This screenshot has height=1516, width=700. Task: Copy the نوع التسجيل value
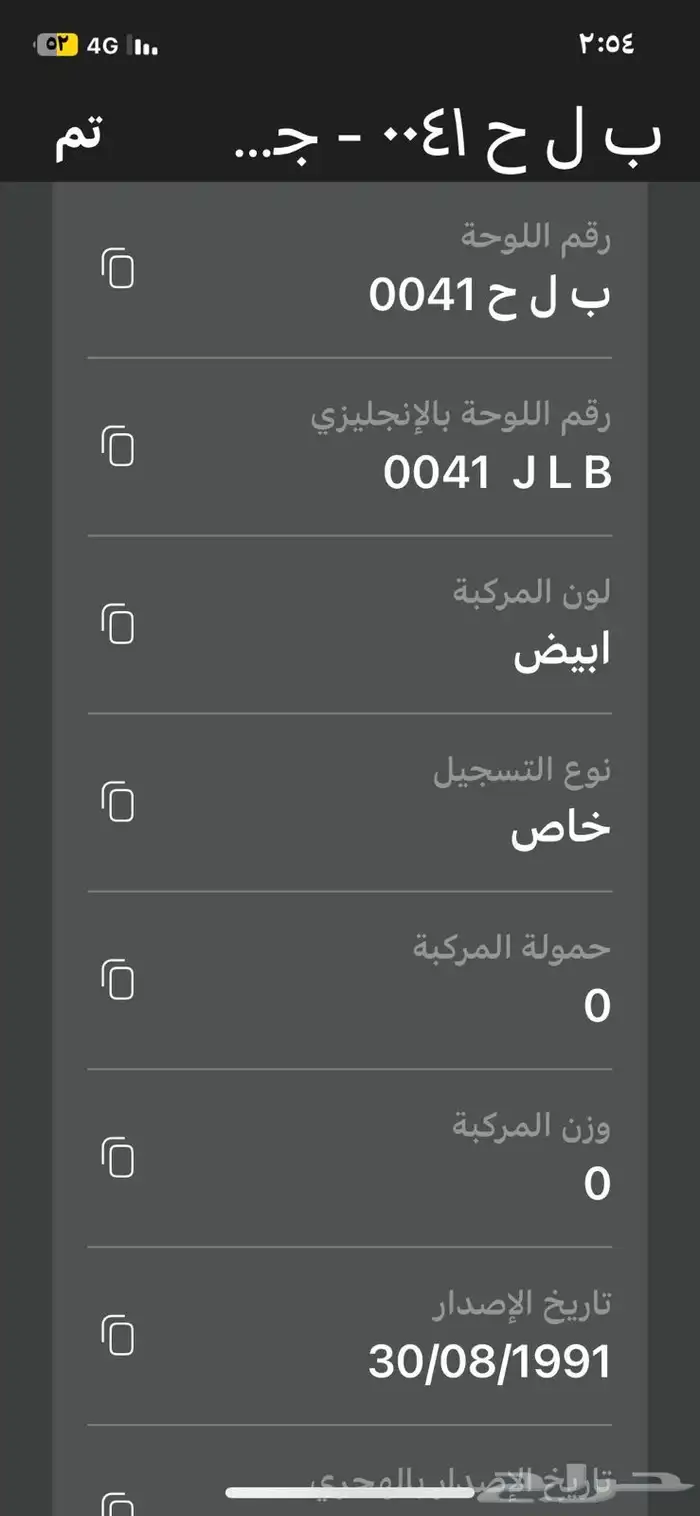click(x=117, y=802)
